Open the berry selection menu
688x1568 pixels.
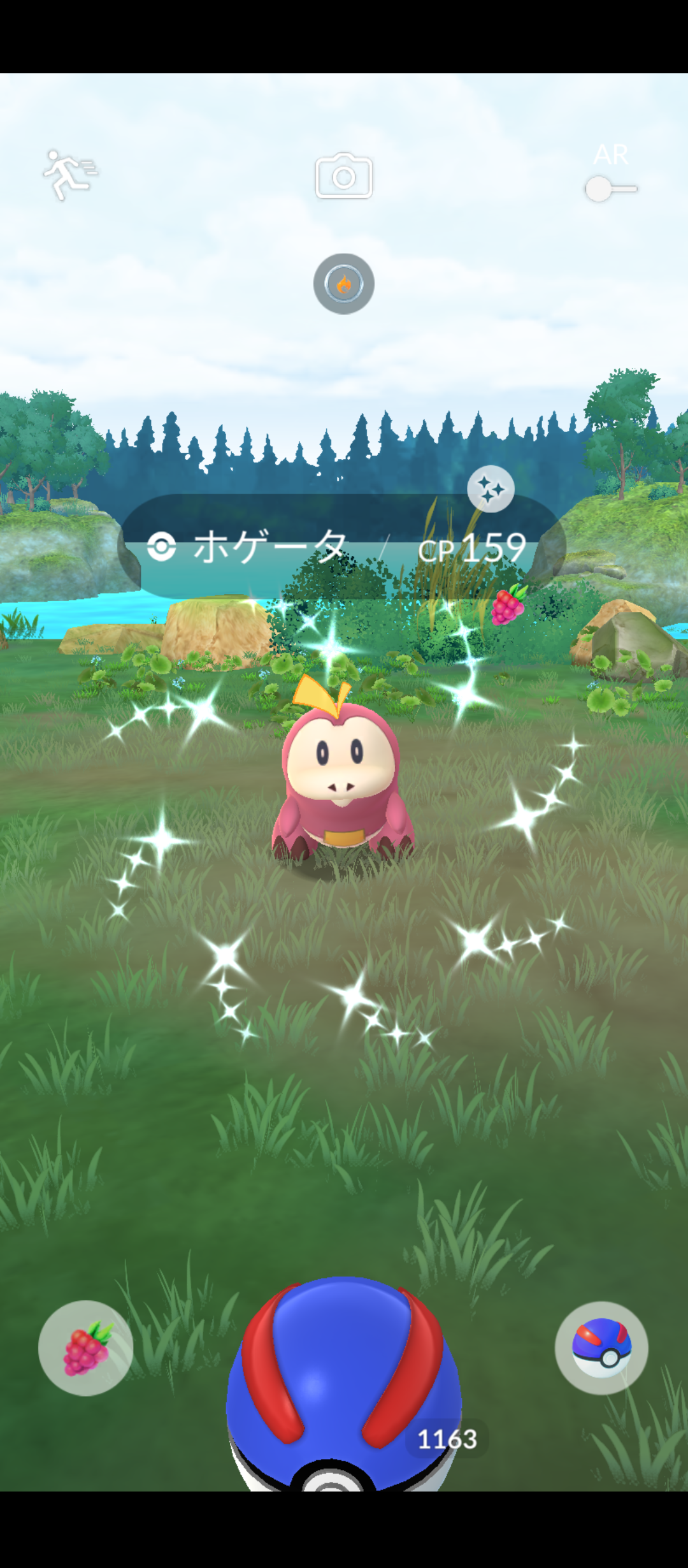85,1347
